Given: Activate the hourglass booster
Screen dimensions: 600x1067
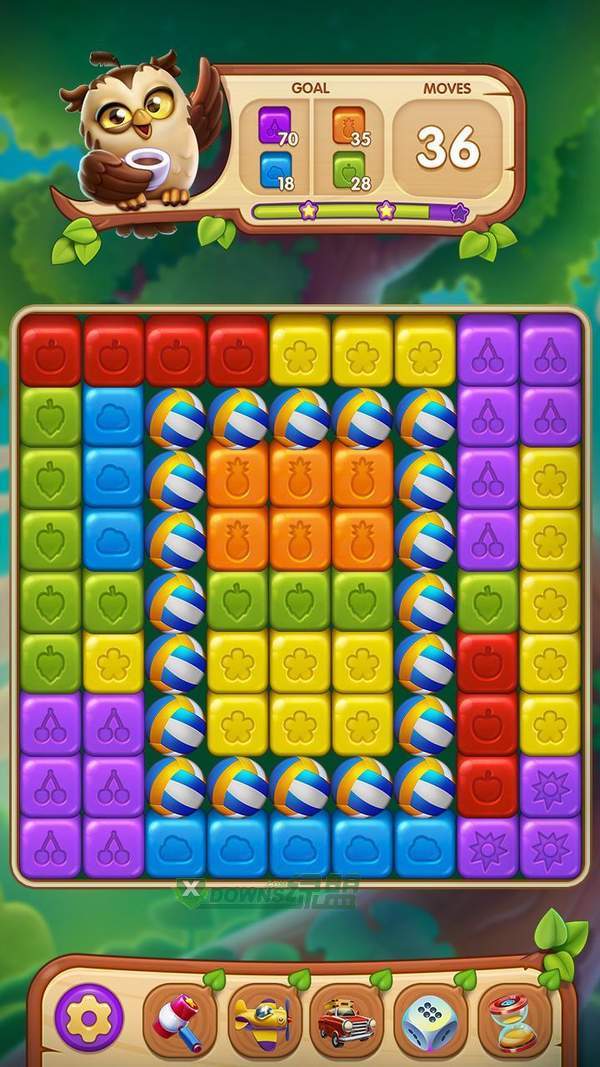Looking at the screenshot, I should (513, 1021).
